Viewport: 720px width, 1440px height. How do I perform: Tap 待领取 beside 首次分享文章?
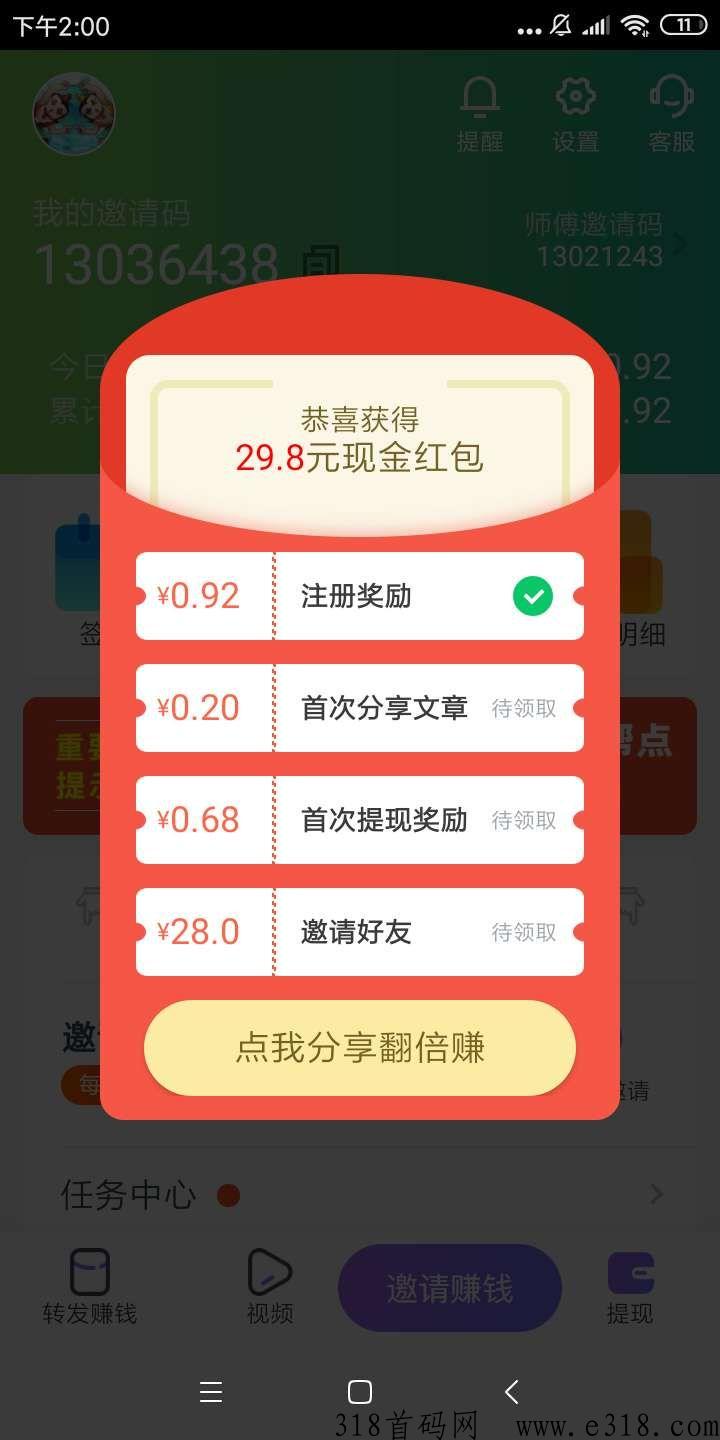(x=524, y=708)
